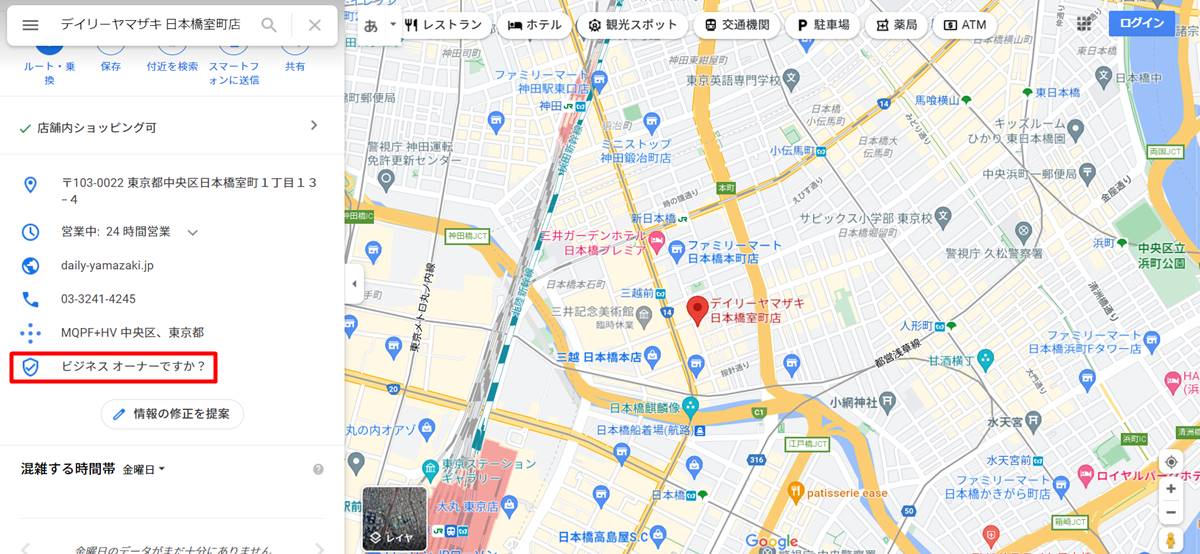Clear the search with the X
This screenshot has width=1200, height=554.
point(314,25)
